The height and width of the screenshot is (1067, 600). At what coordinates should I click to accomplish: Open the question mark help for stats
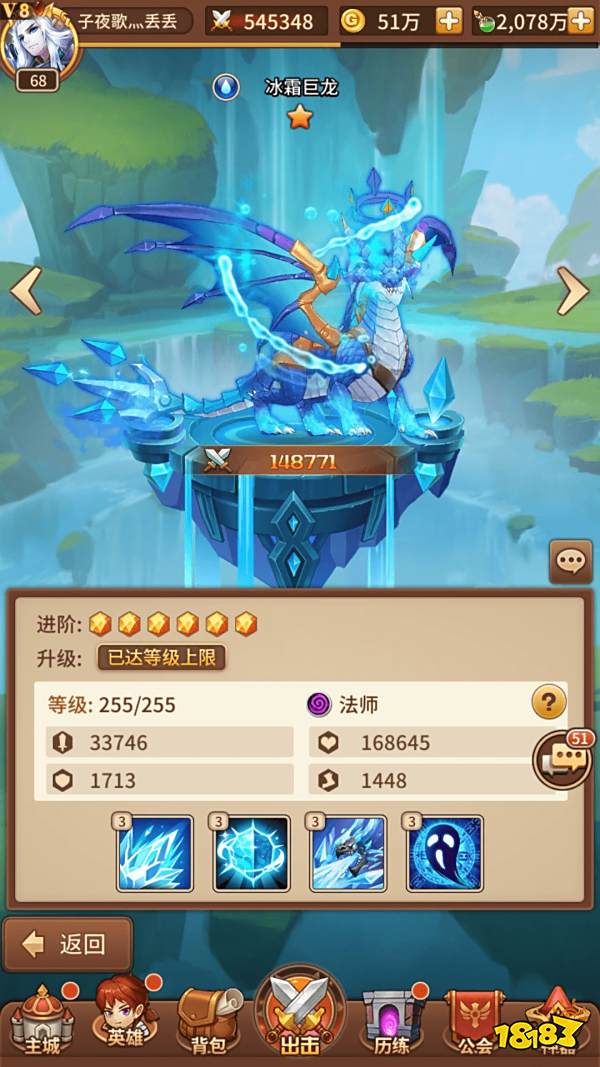[x=548, y=703]
